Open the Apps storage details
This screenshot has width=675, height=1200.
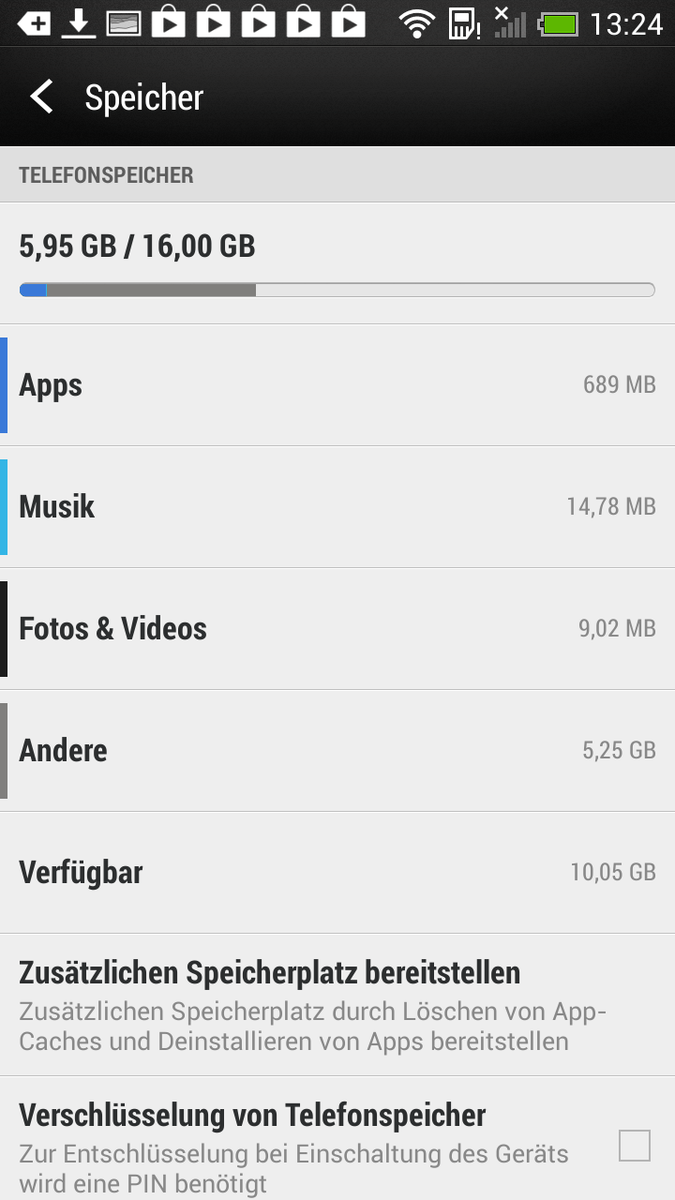point(337,385)
